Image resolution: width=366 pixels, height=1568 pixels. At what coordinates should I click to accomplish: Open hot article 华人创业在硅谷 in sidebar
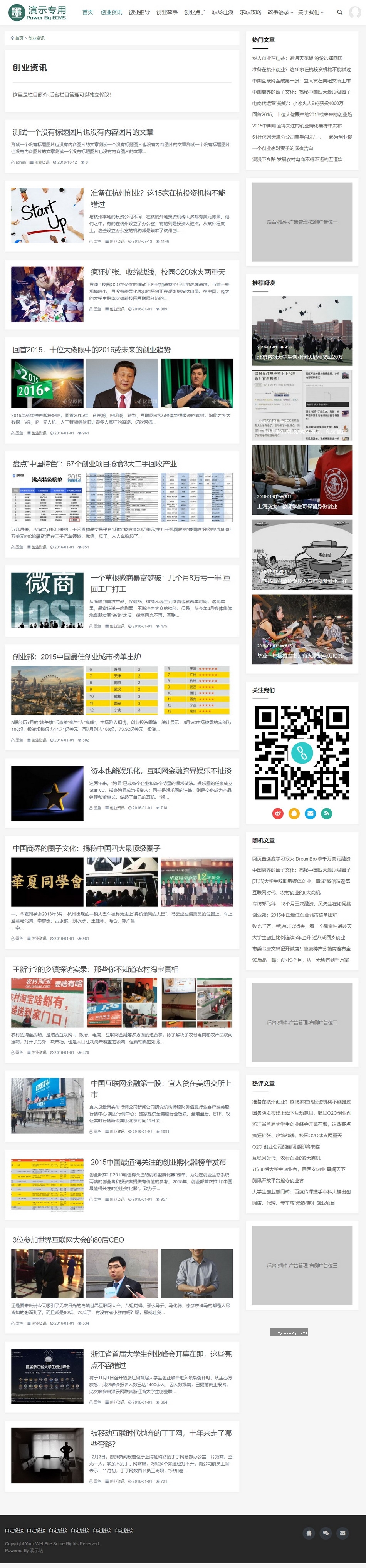pyautogui.click(x=297, y=59)
